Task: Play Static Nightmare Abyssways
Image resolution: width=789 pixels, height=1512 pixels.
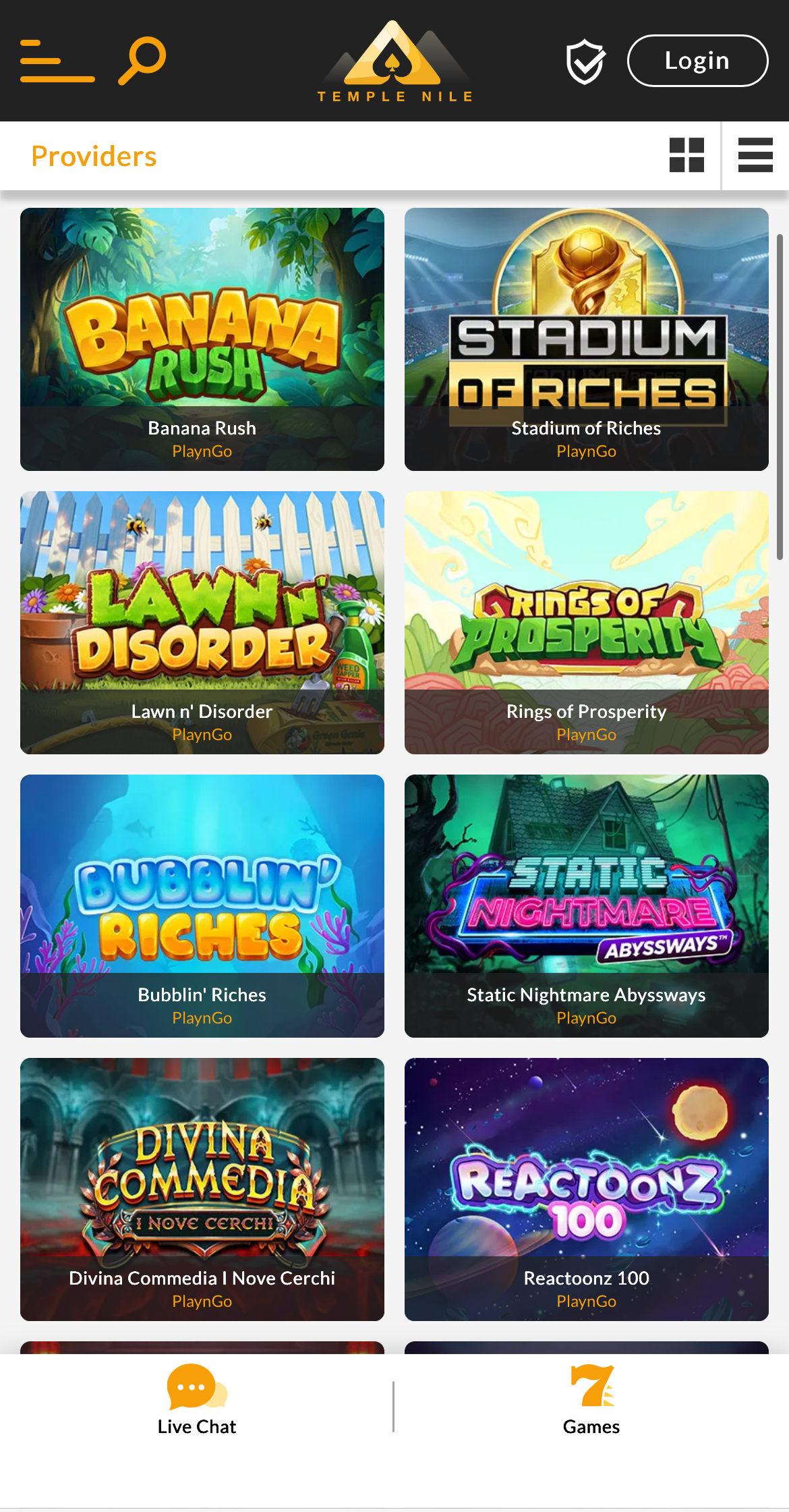Action: [587, 905]
